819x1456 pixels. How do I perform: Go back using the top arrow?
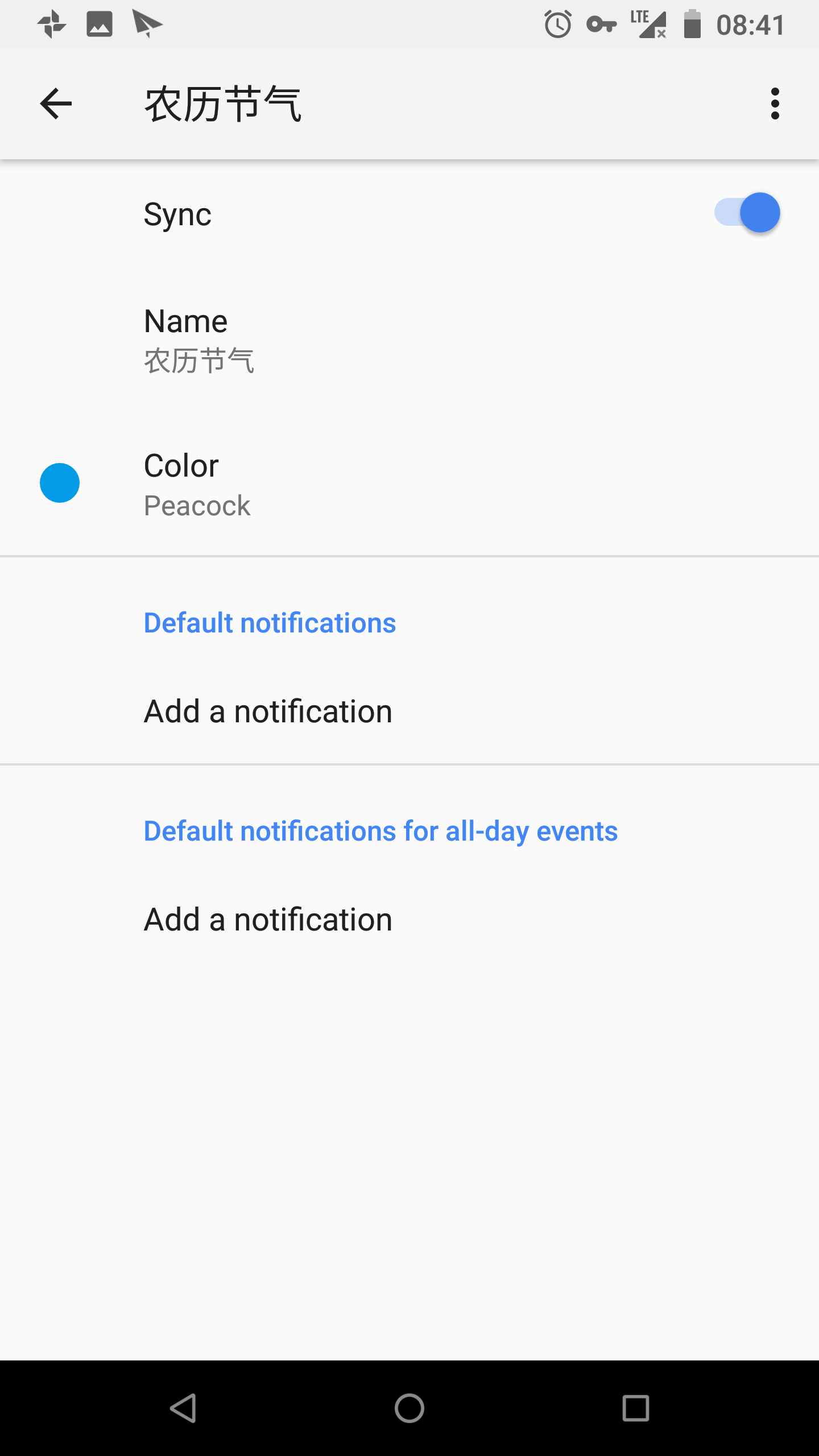pos(56,104)
